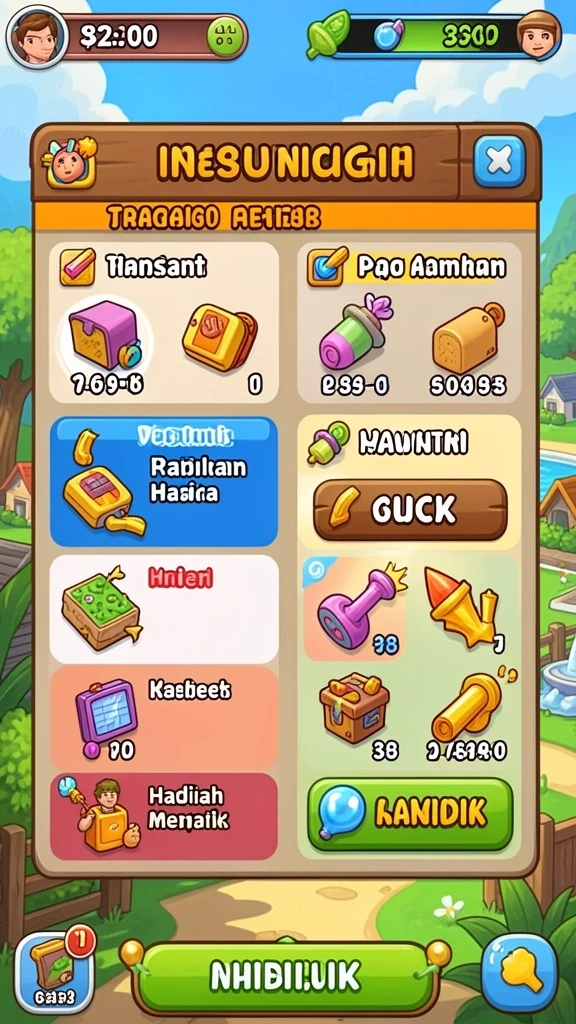This screenshot has height=1024, width=576.
Task: Open the card with the green grass block
Action: pyautogui.click(x=164, y=609)
